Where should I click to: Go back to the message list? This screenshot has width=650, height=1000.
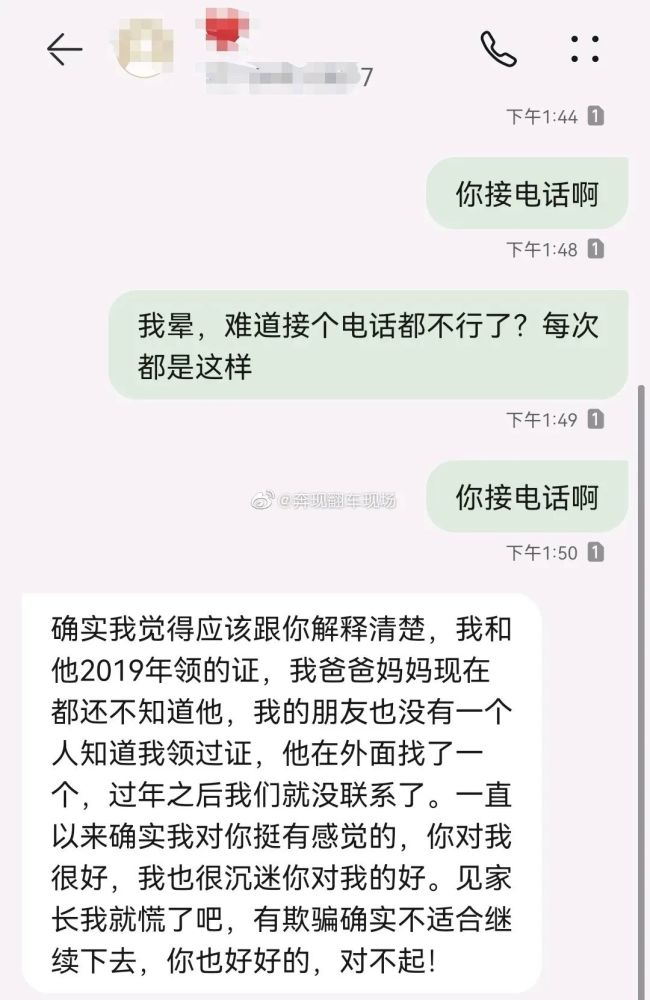tap(64, 49)
